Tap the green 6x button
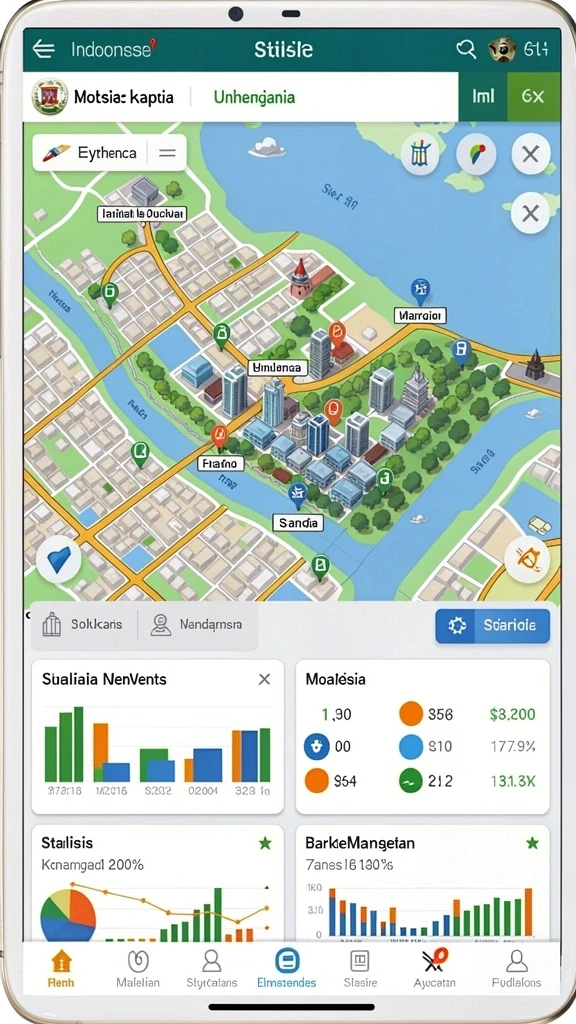 pyautogui.click(x=534, y=97)
